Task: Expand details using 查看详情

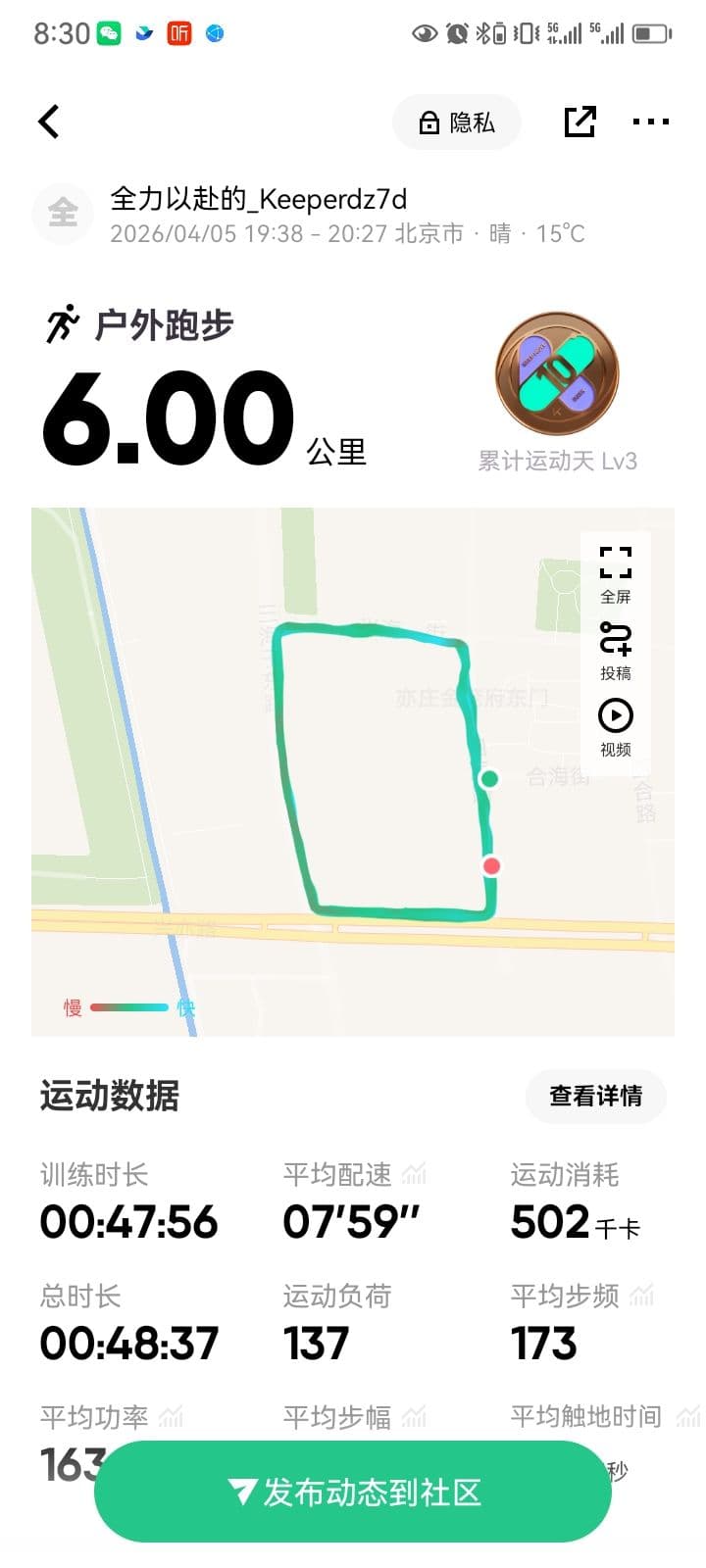Action: (596, 1097)
